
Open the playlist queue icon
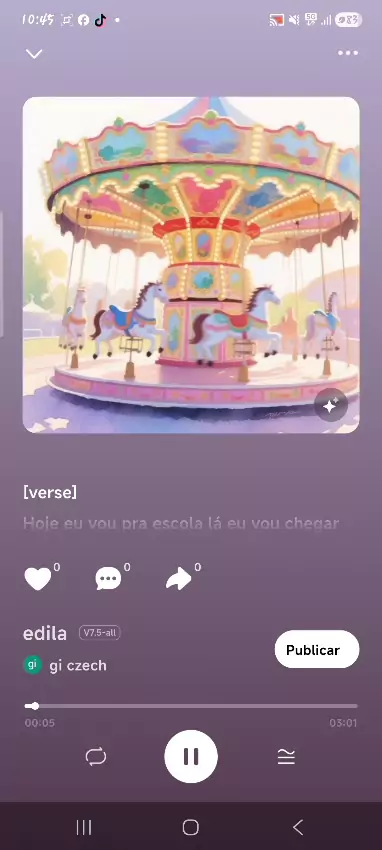coord(286,757)
